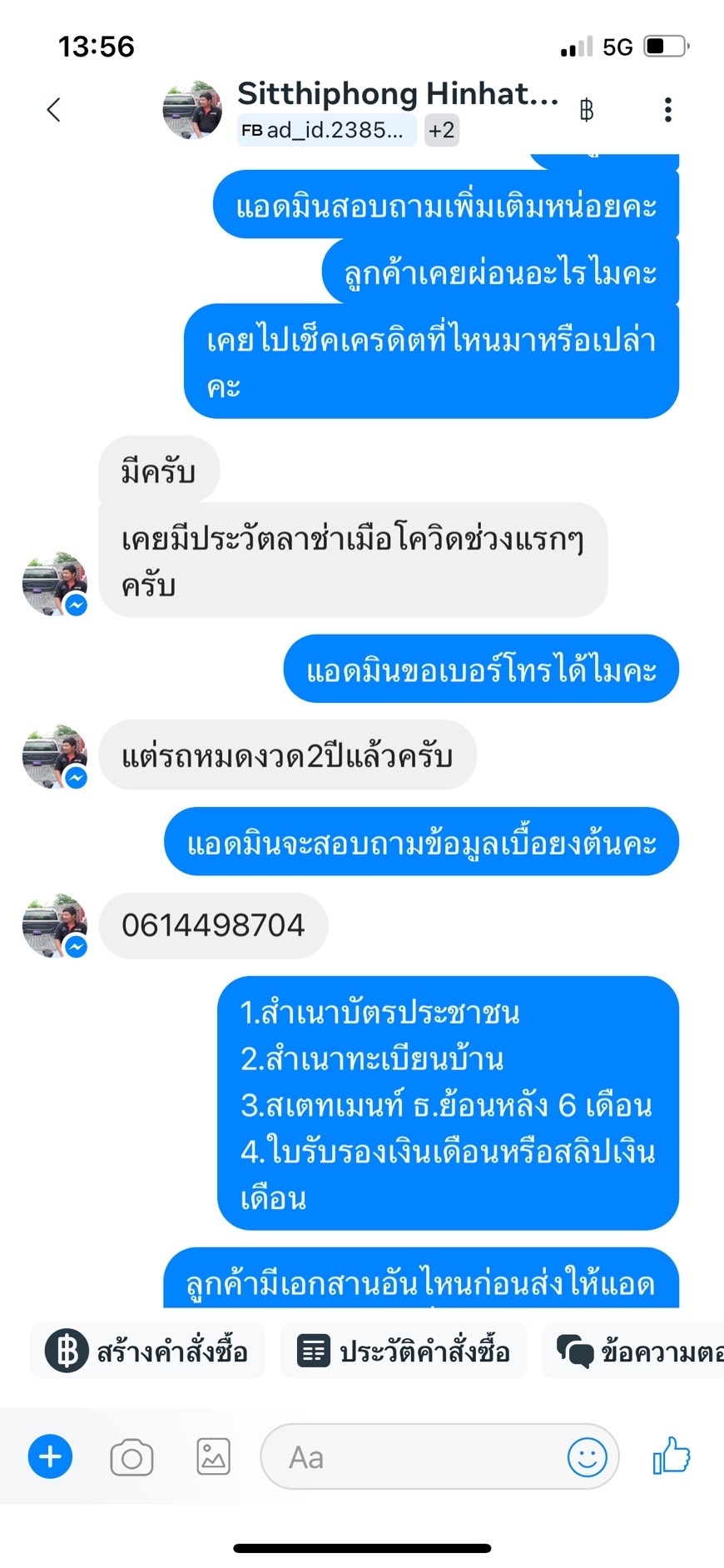Open ประวัติคำสั่งซื้อ order history
The width and height of the screenshot is (724, 1568).
pos(404,1351)
